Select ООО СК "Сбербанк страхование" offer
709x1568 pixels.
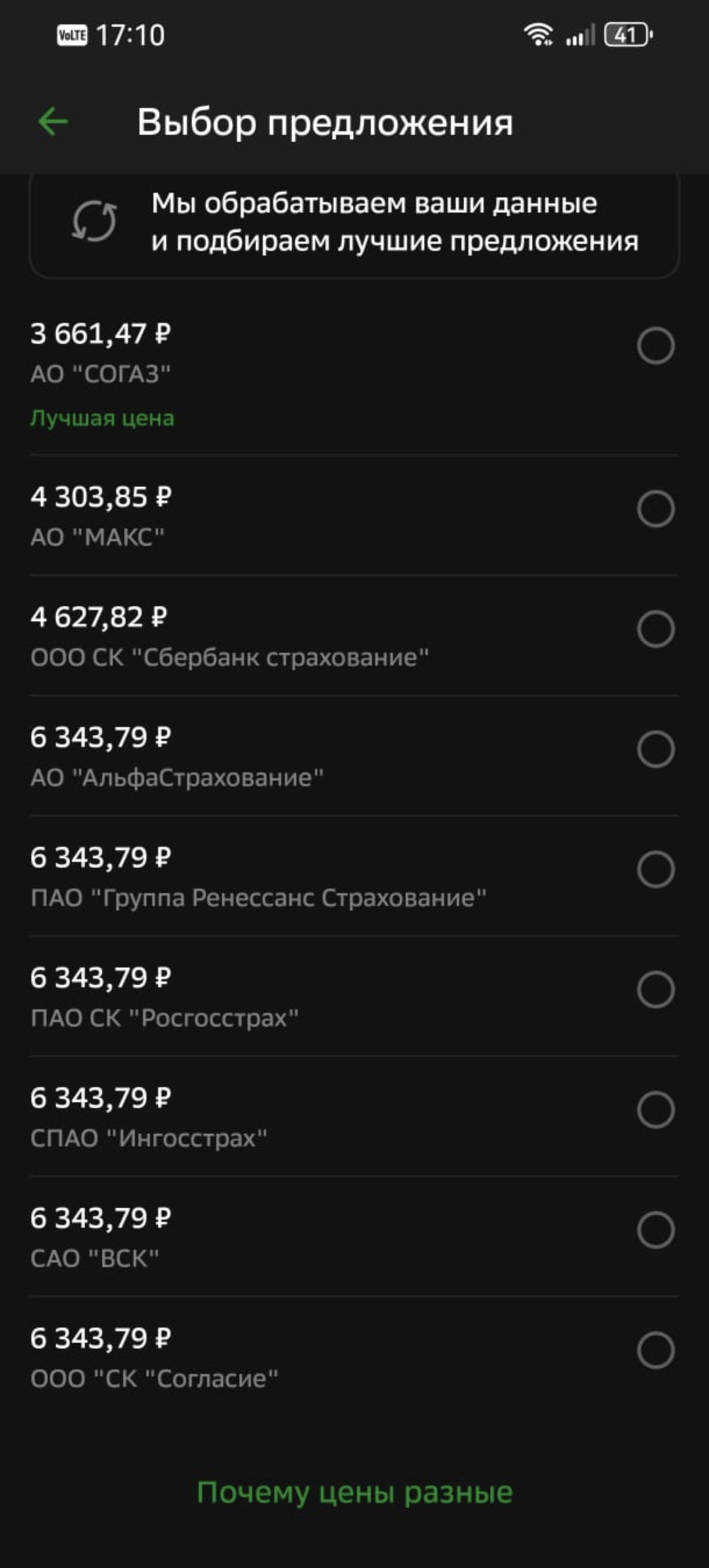click(x=656, y=629)
